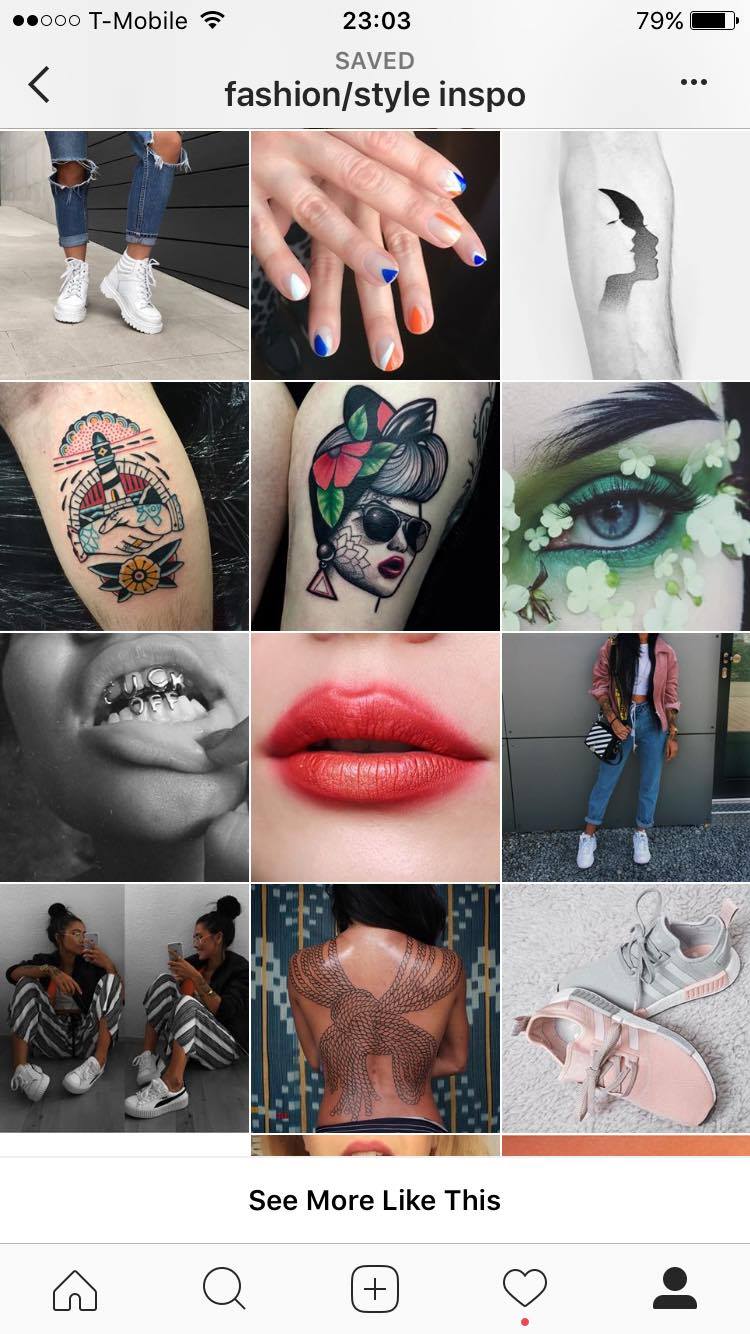Open the ripped jeans and white boots post

click(x=124, y=255)
